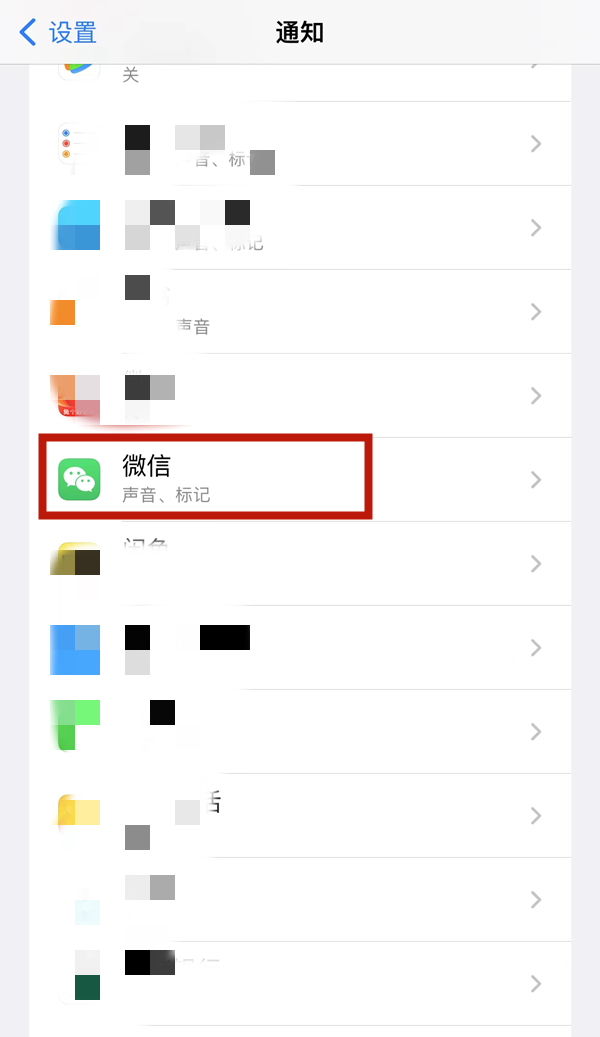Go back to 设置
Screen dimensions: 600x1037
[58, 33]
